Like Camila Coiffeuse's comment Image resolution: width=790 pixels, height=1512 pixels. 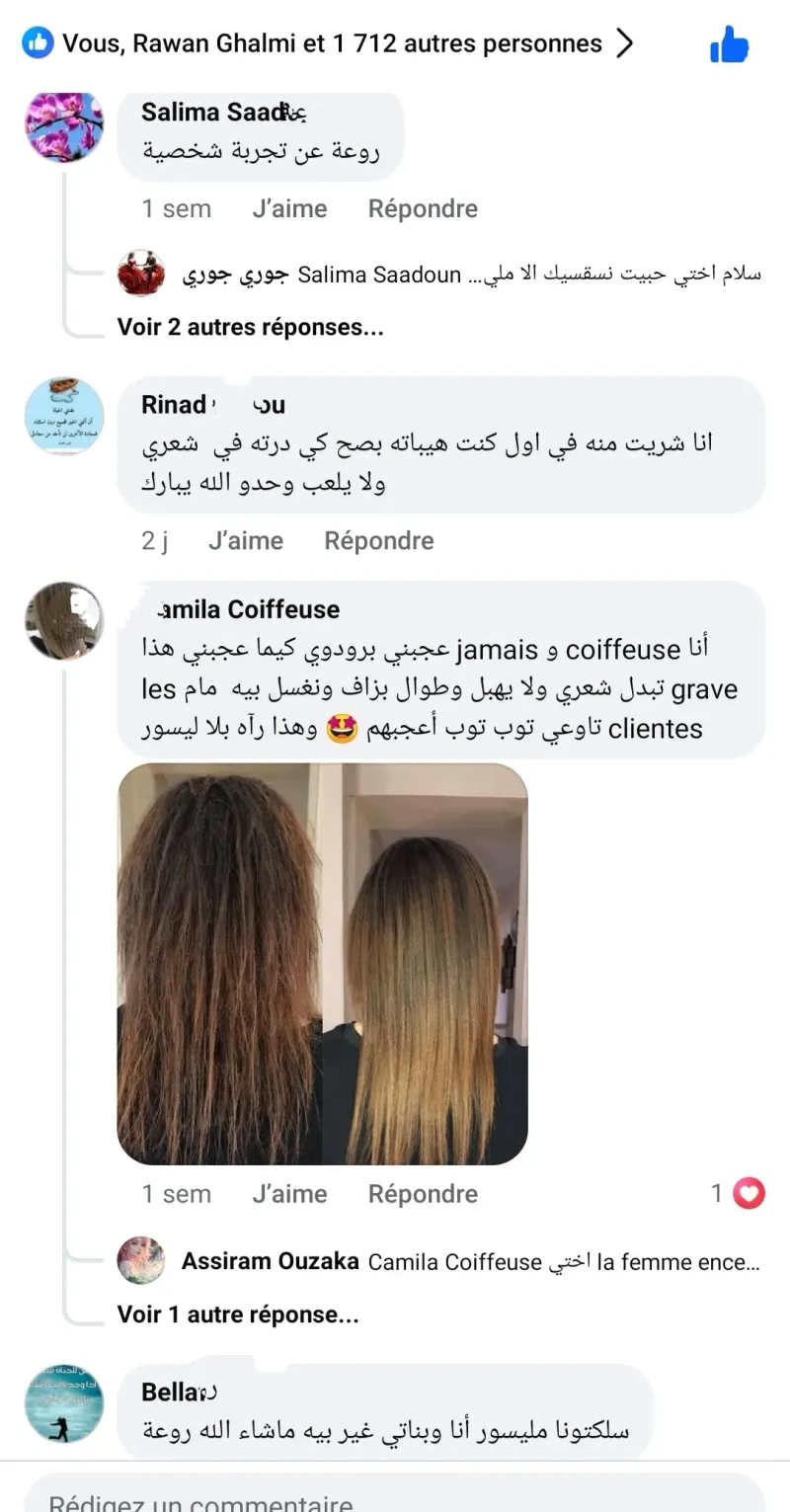(x=288, y=1193)
